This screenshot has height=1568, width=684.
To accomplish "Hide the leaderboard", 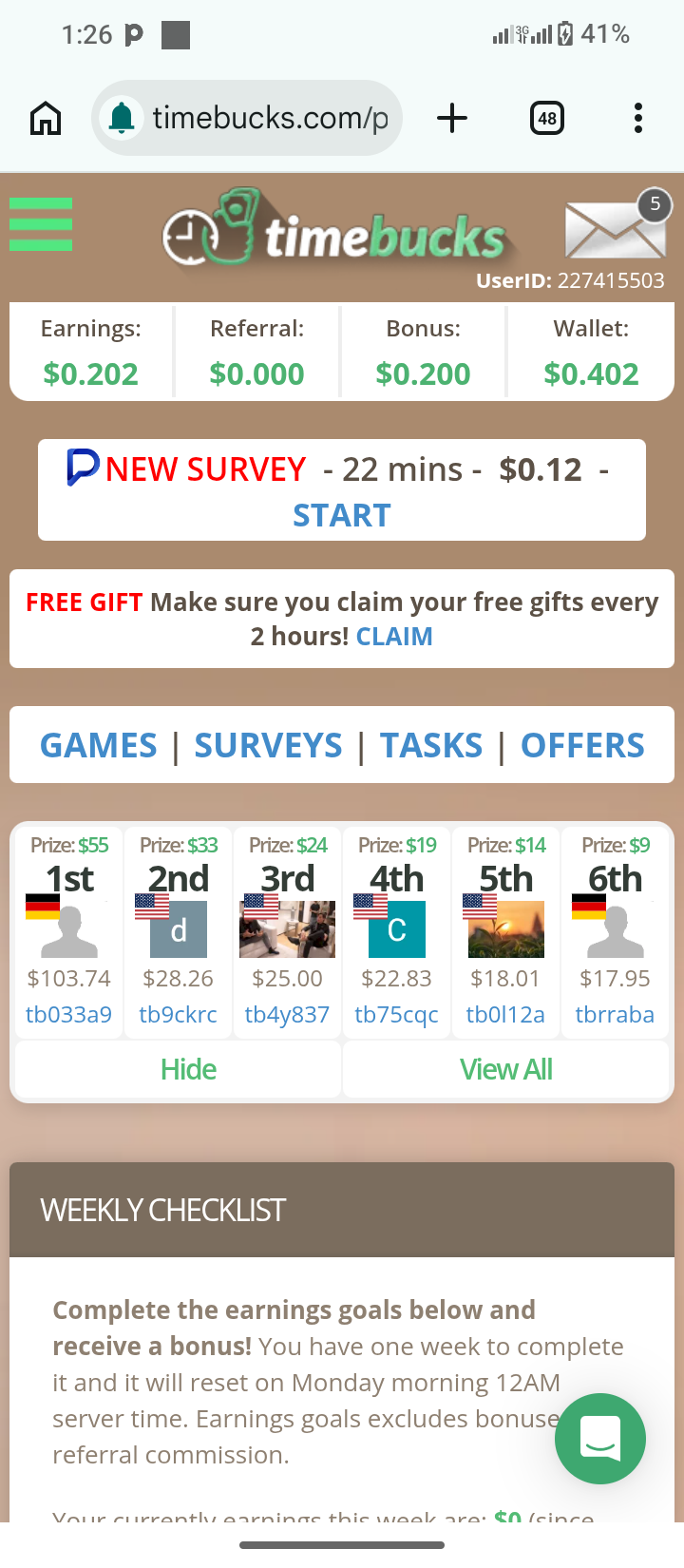I will coord(188,1070).
